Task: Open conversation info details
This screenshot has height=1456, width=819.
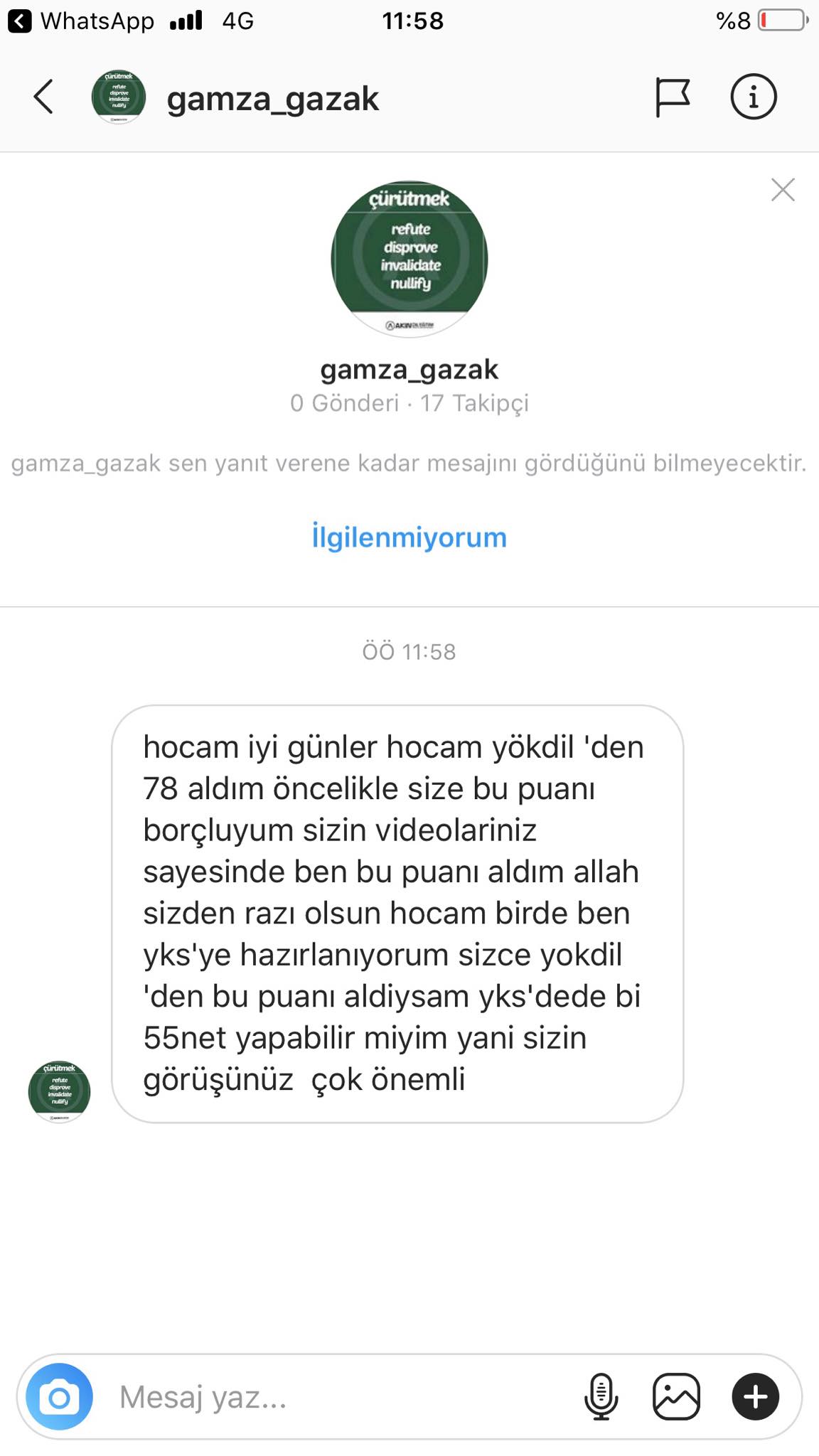Action: click(754, 96)
